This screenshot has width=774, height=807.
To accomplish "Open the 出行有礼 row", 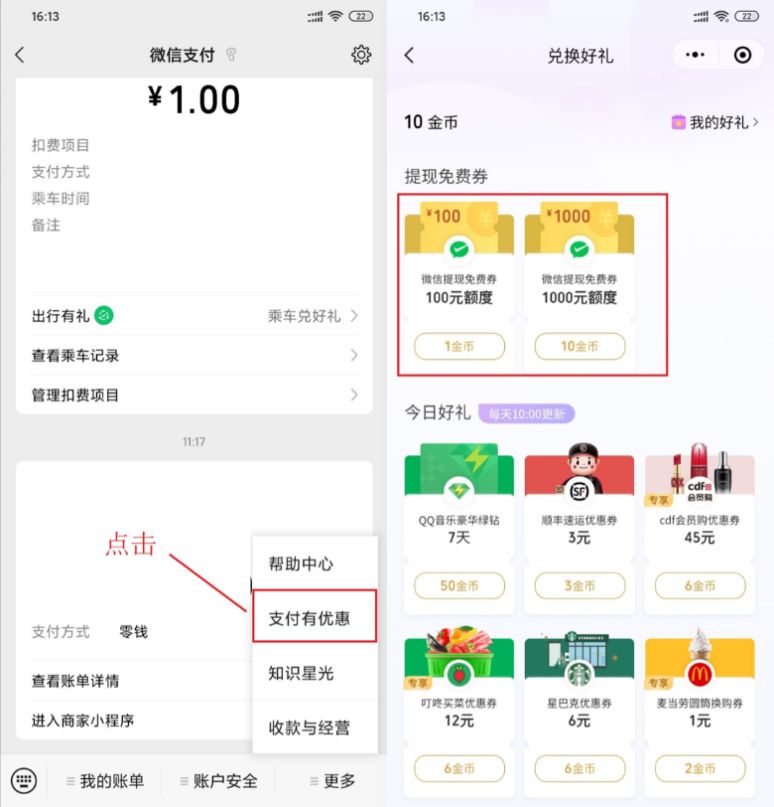I will pos(194,316).
